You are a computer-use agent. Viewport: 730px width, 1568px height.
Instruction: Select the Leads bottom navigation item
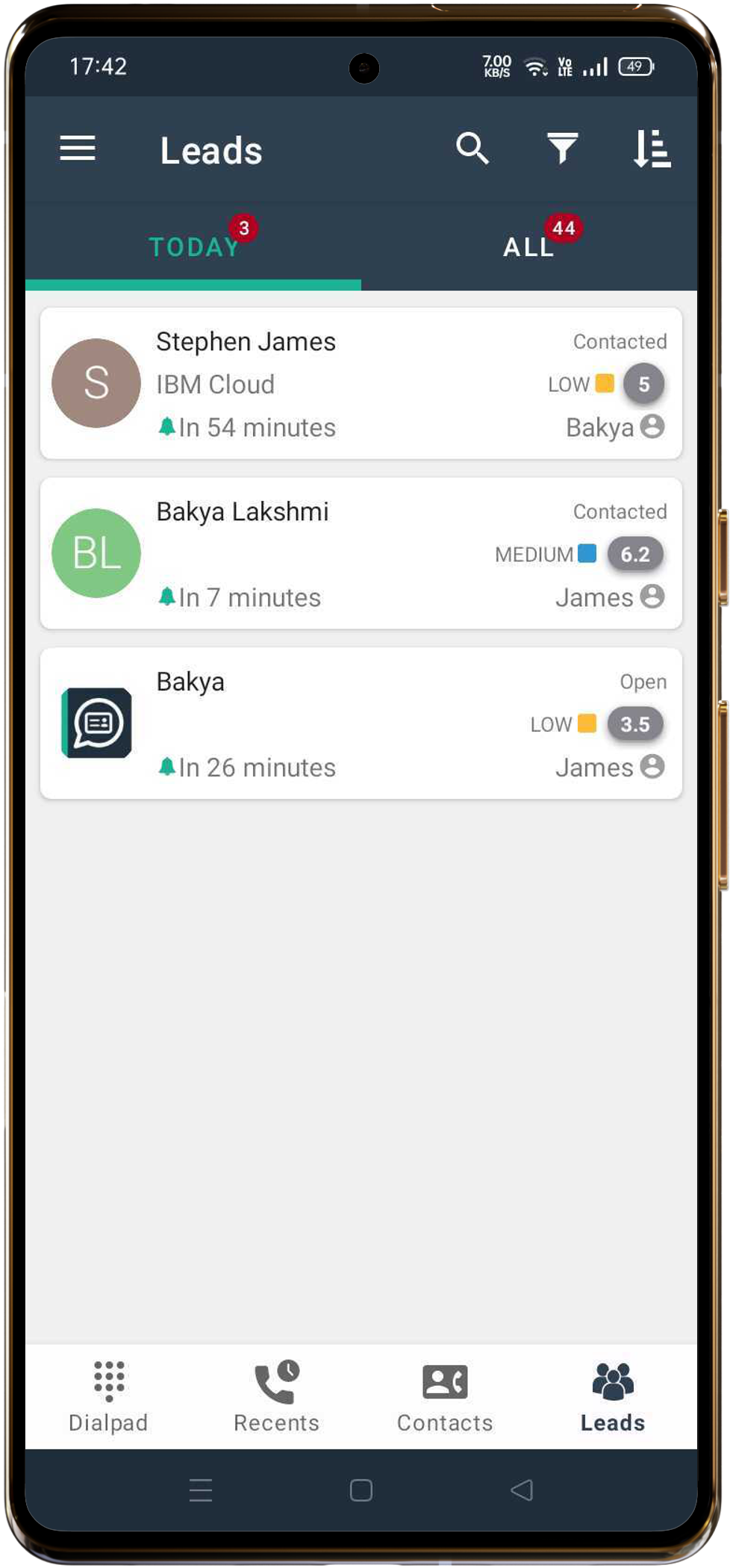613,1396
